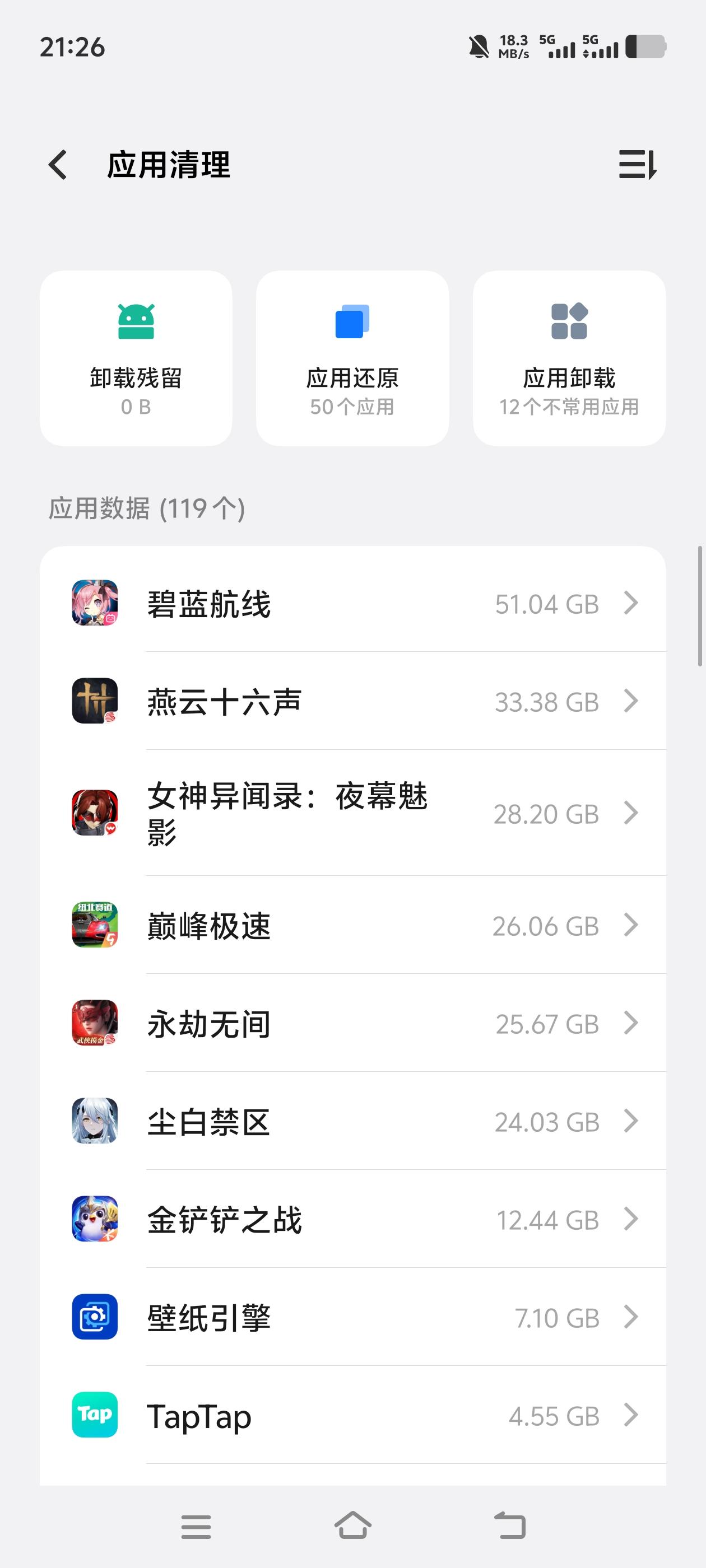The width and height of the screenshot is (706, 1568).
Task: Go back from 应用清理
Action: click(x=58, y=165)
